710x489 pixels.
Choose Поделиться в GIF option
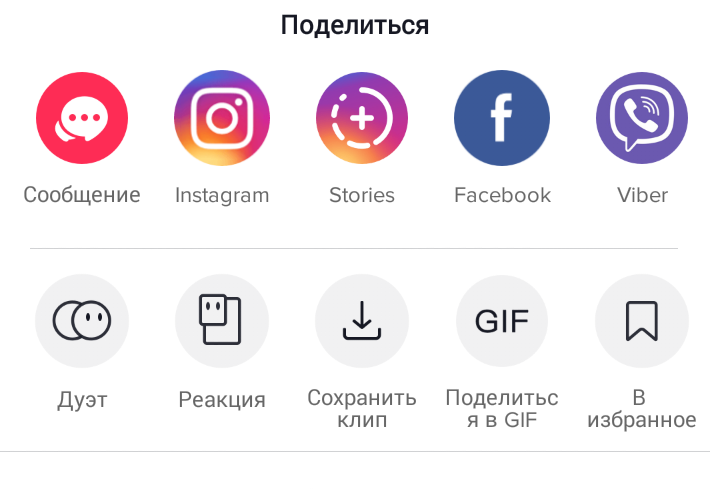click(x=502, y=321)
